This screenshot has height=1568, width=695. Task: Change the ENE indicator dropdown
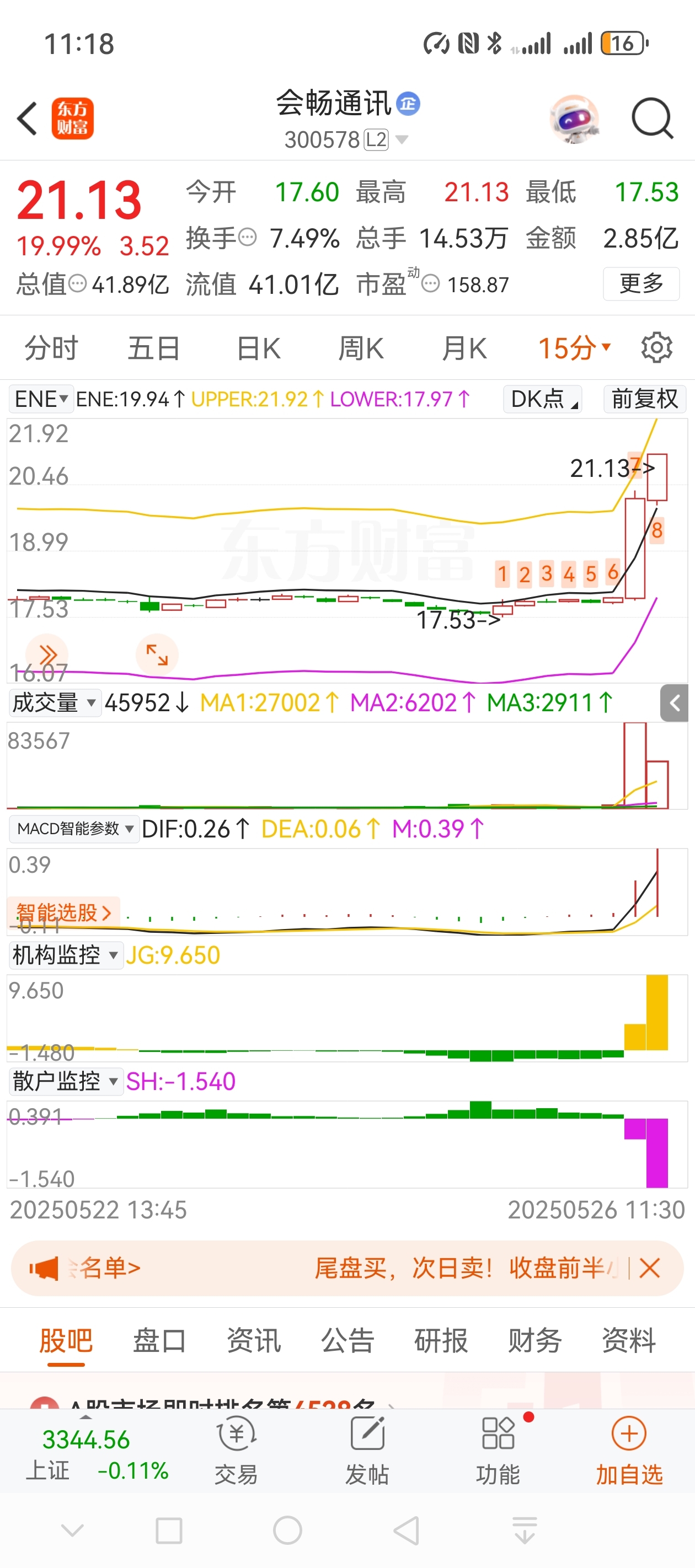tap(41, 399)
